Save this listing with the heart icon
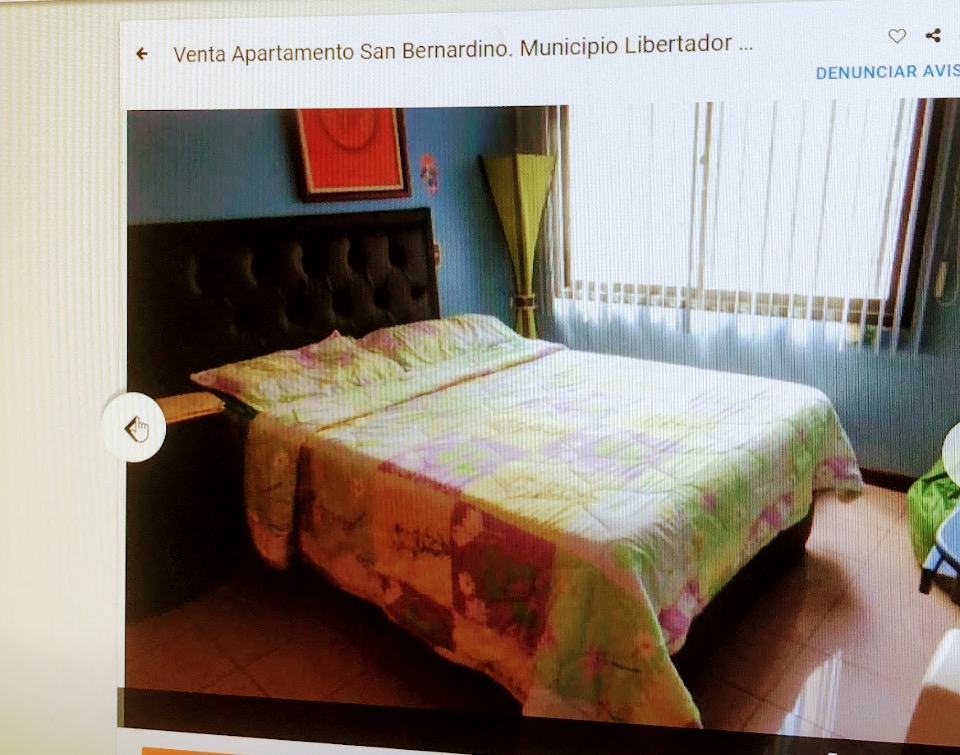 pos(897,36)
